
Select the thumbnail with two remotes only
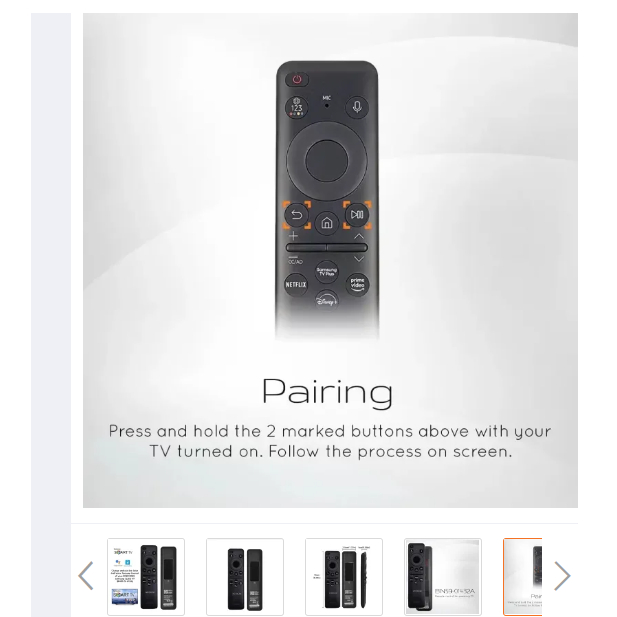(x=245, y=577)
